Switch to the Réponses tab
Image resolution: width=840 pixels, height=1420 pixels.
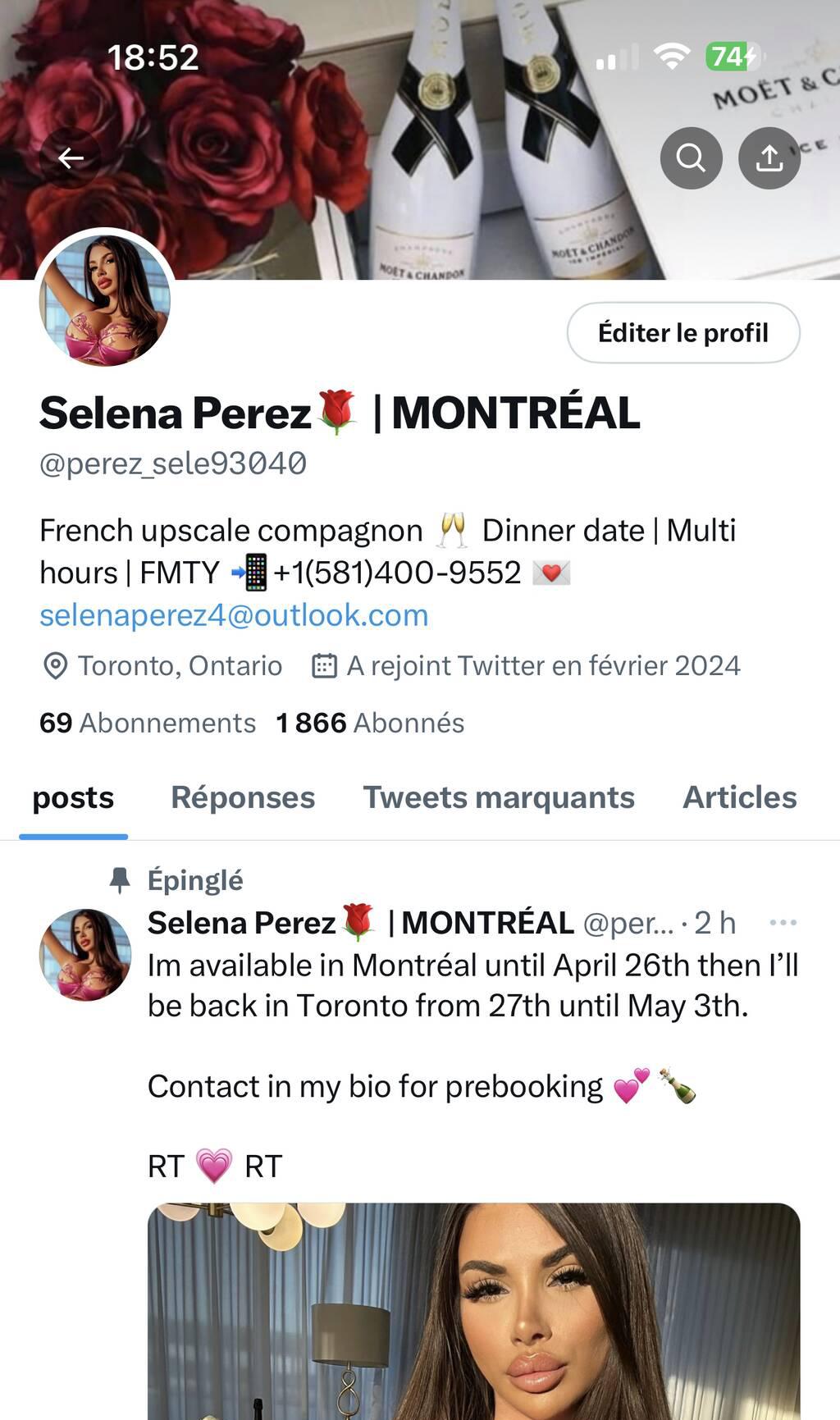click(243, 797)
